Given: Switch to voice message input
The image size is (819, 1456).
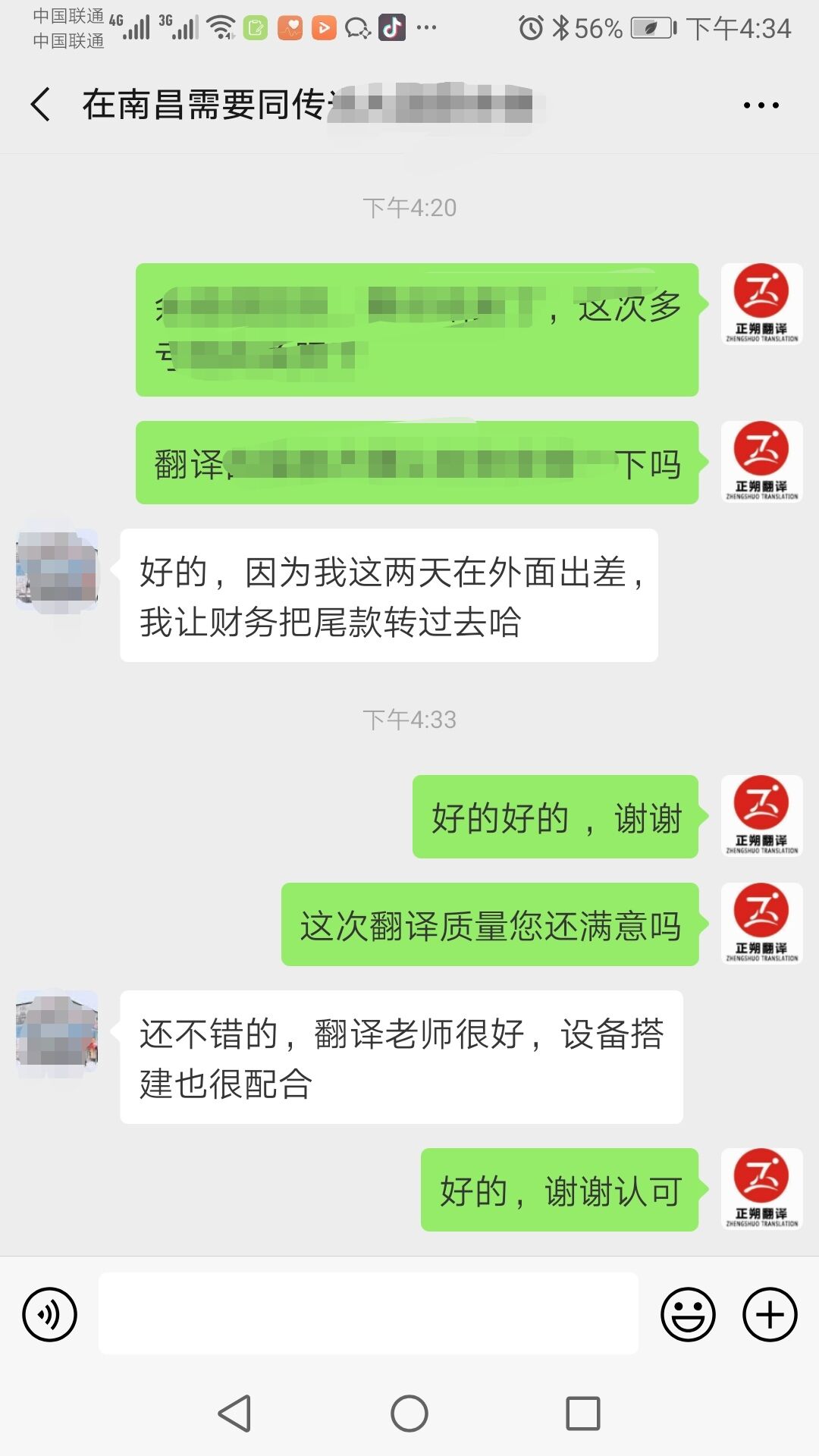Looking at the screenshot, I should [50, 1314].
